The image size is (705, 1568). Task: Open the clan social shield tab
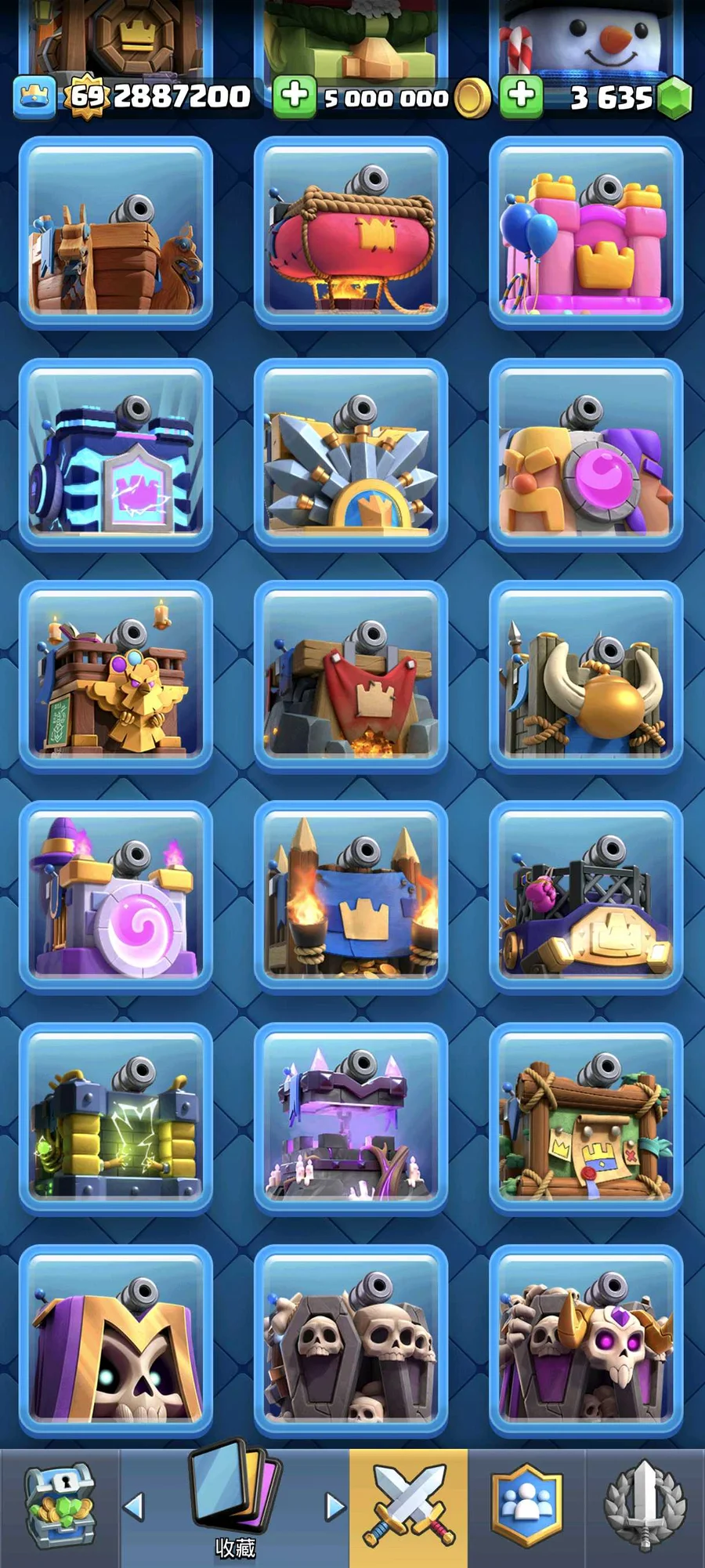pyautogui.click(x=526, y=1508)
